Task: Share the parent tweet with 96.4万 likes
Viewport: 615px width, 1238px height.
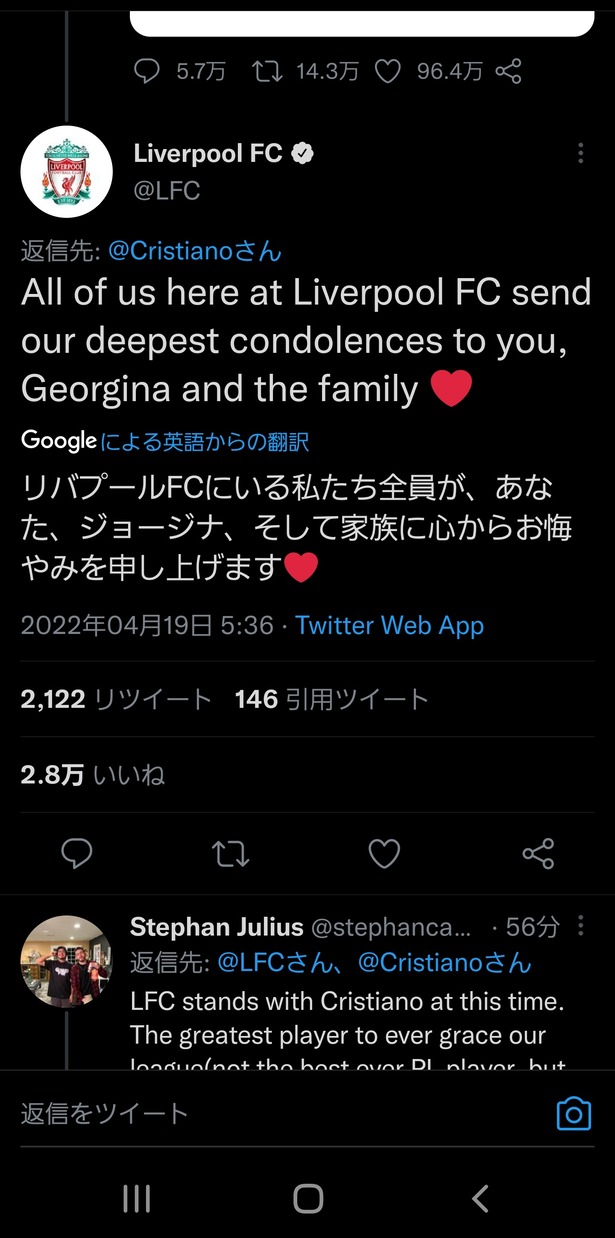Action: pyautogui.click(x=509, y=71)
